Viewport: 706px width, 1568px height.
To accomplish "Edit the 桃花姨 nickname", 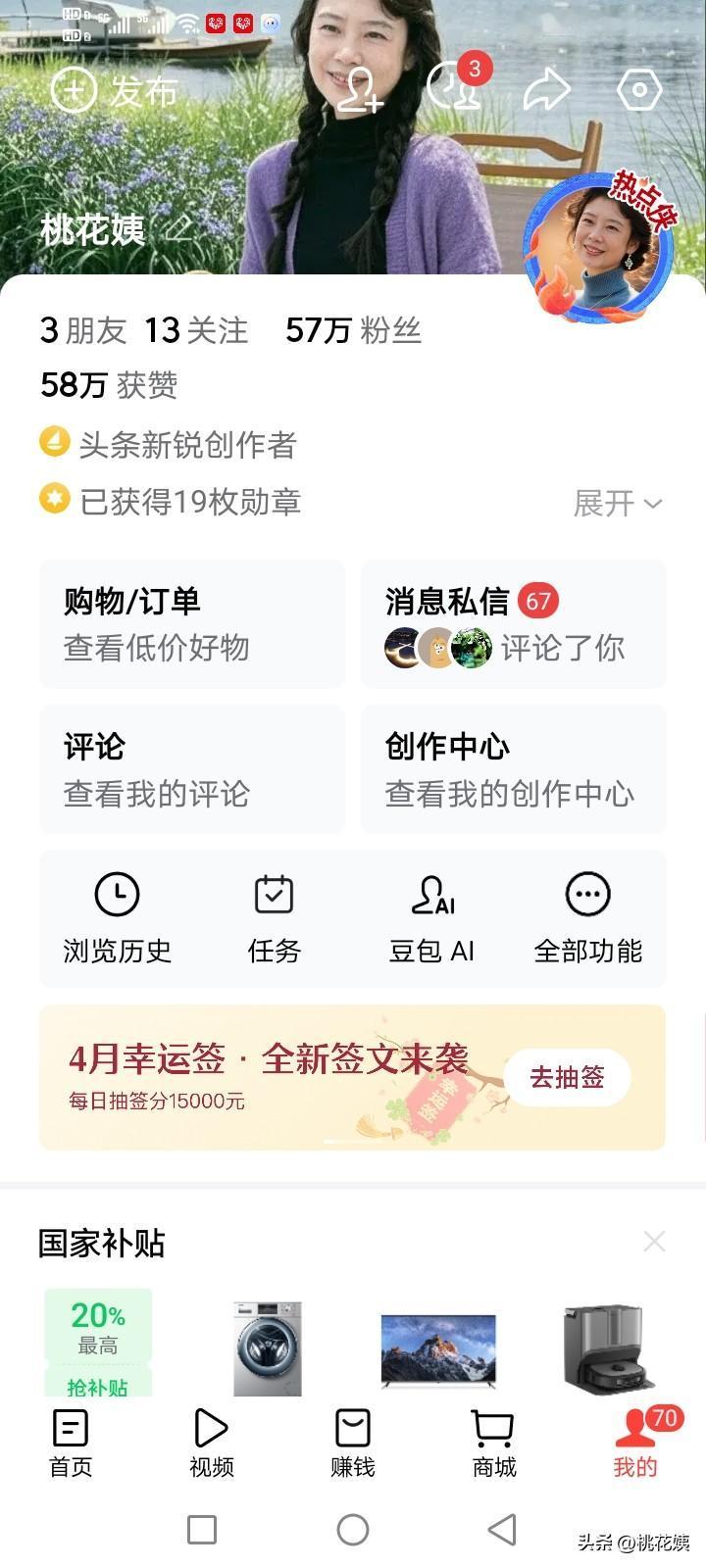I will pos(177,229).
